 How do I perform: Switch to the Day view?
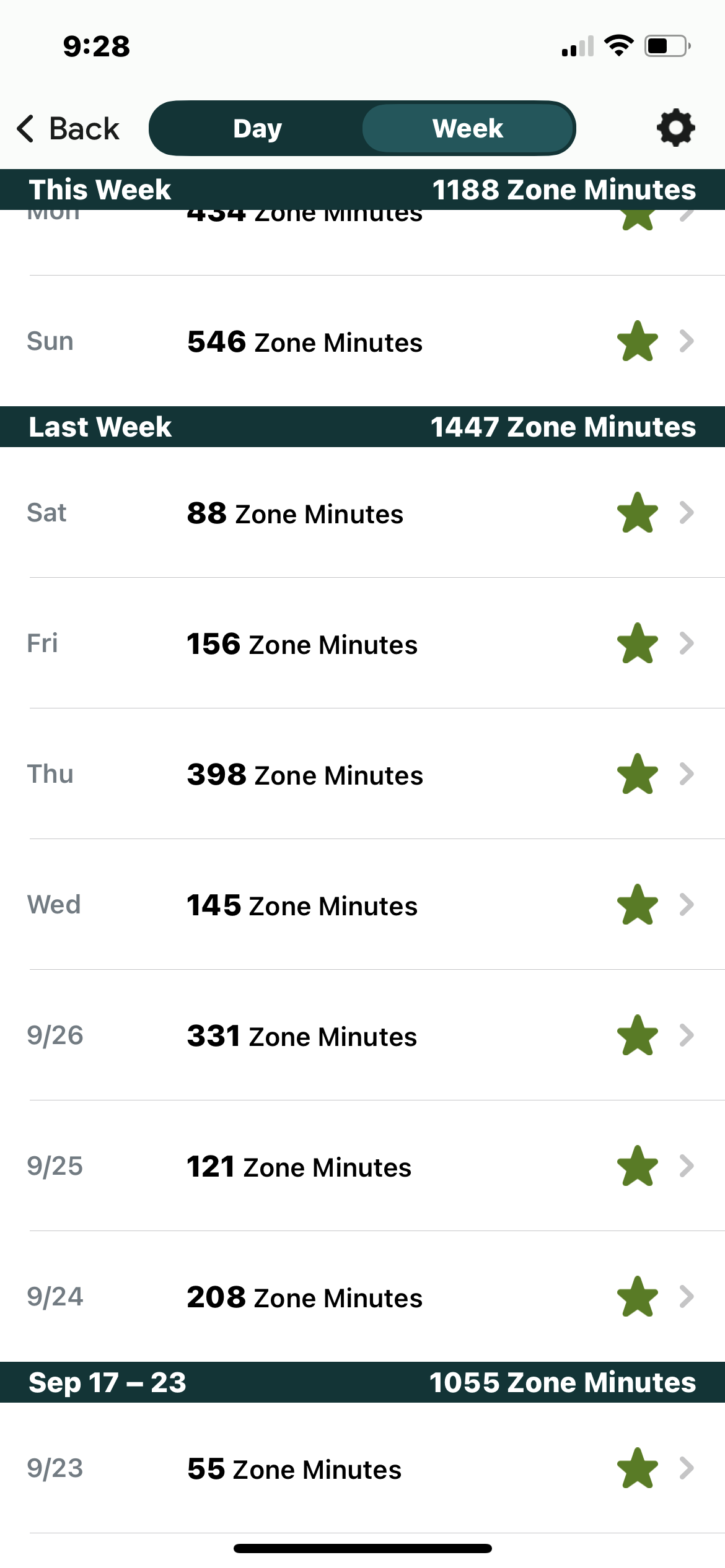coord(257,129)
